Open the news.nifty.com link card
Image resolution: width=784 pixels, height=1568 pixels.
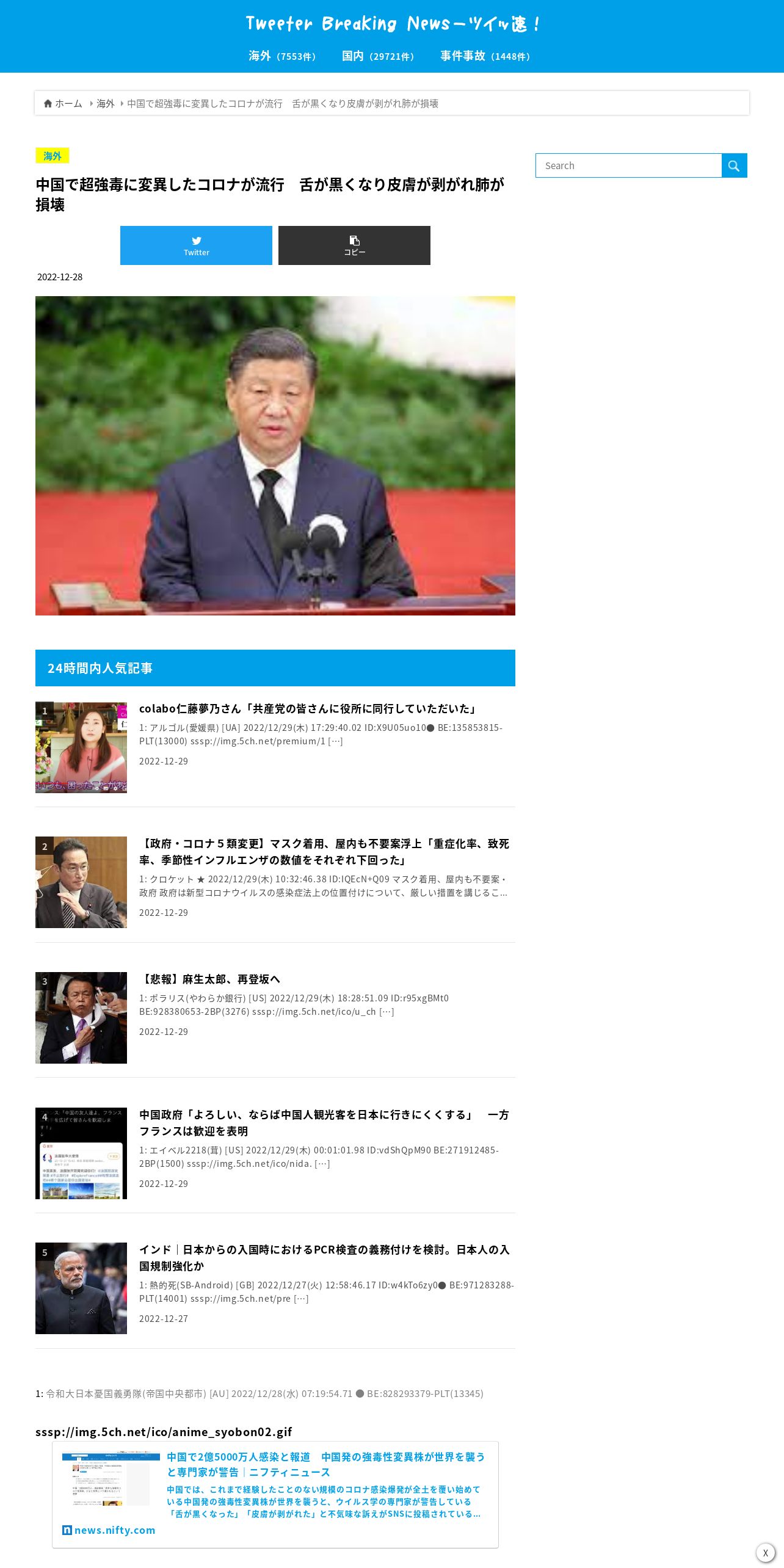pos(275,1494)
